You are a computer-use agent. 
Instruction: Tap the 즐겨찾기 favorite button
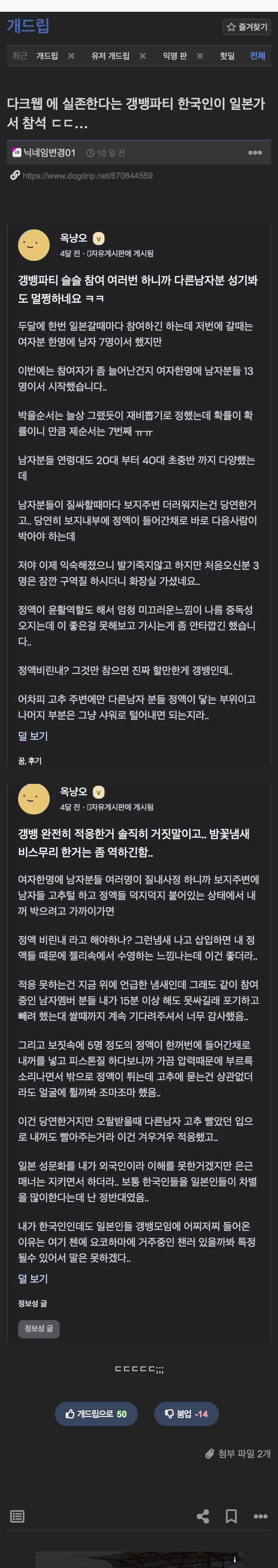(247, 27)
